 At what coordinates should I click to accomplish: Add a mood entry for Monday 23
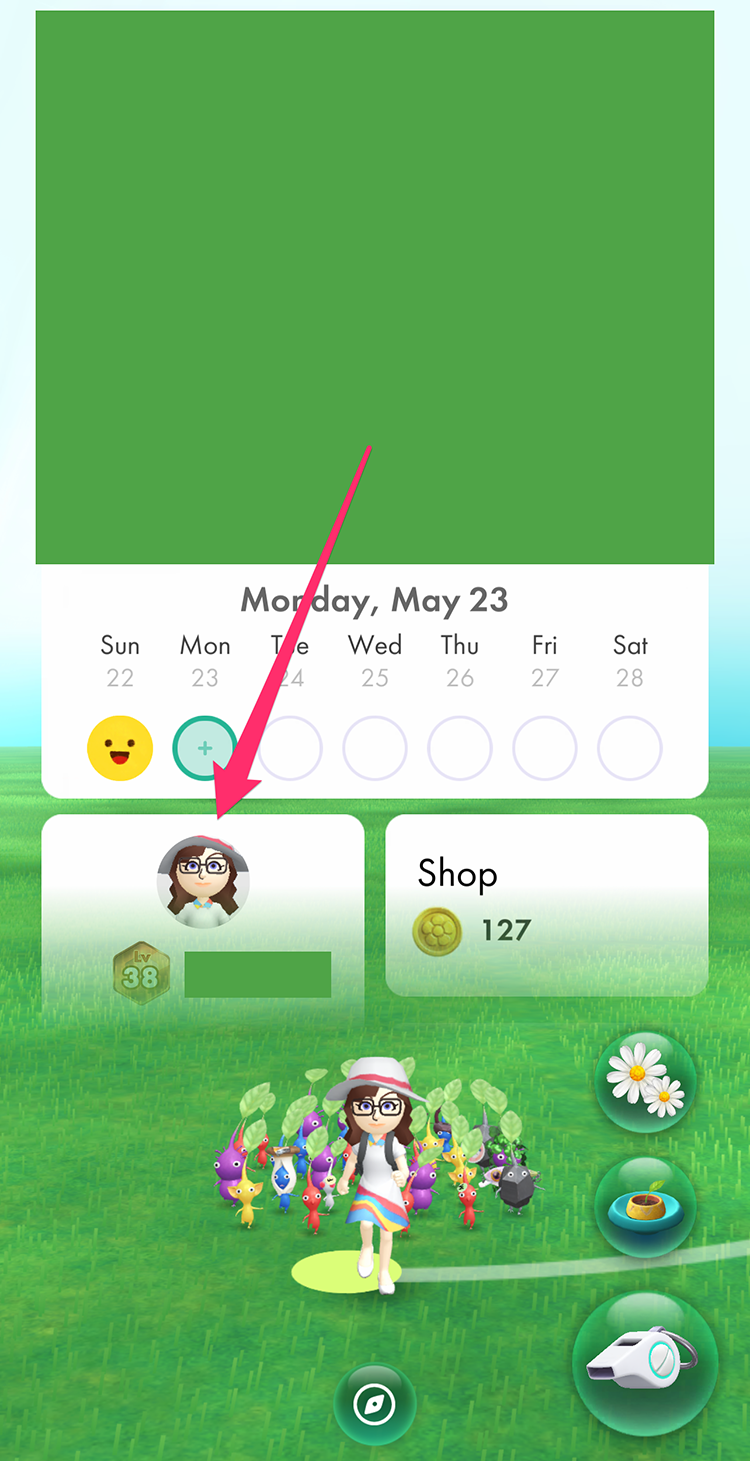(x=205, y=748)
